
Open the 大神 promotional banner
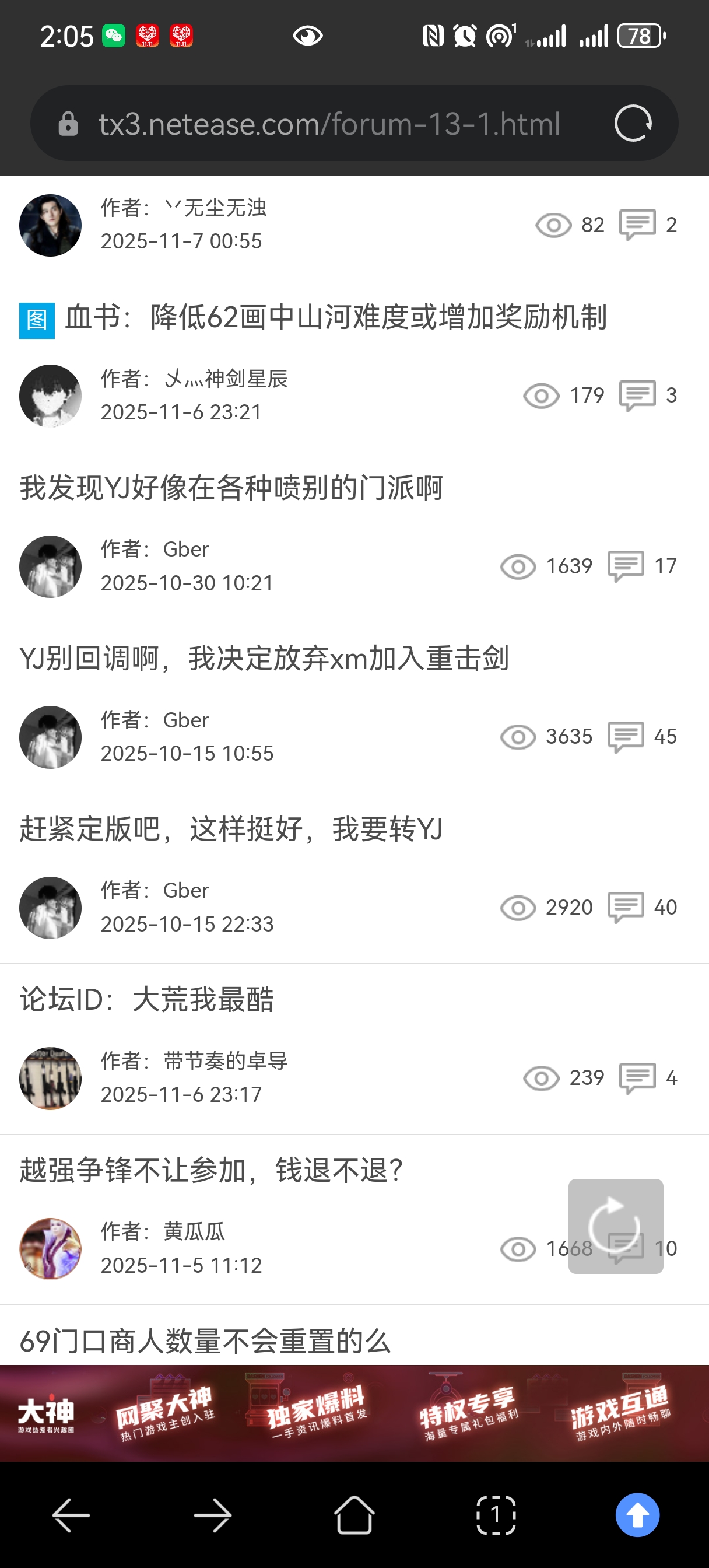pyautogui.click(x=354, y=1413)
